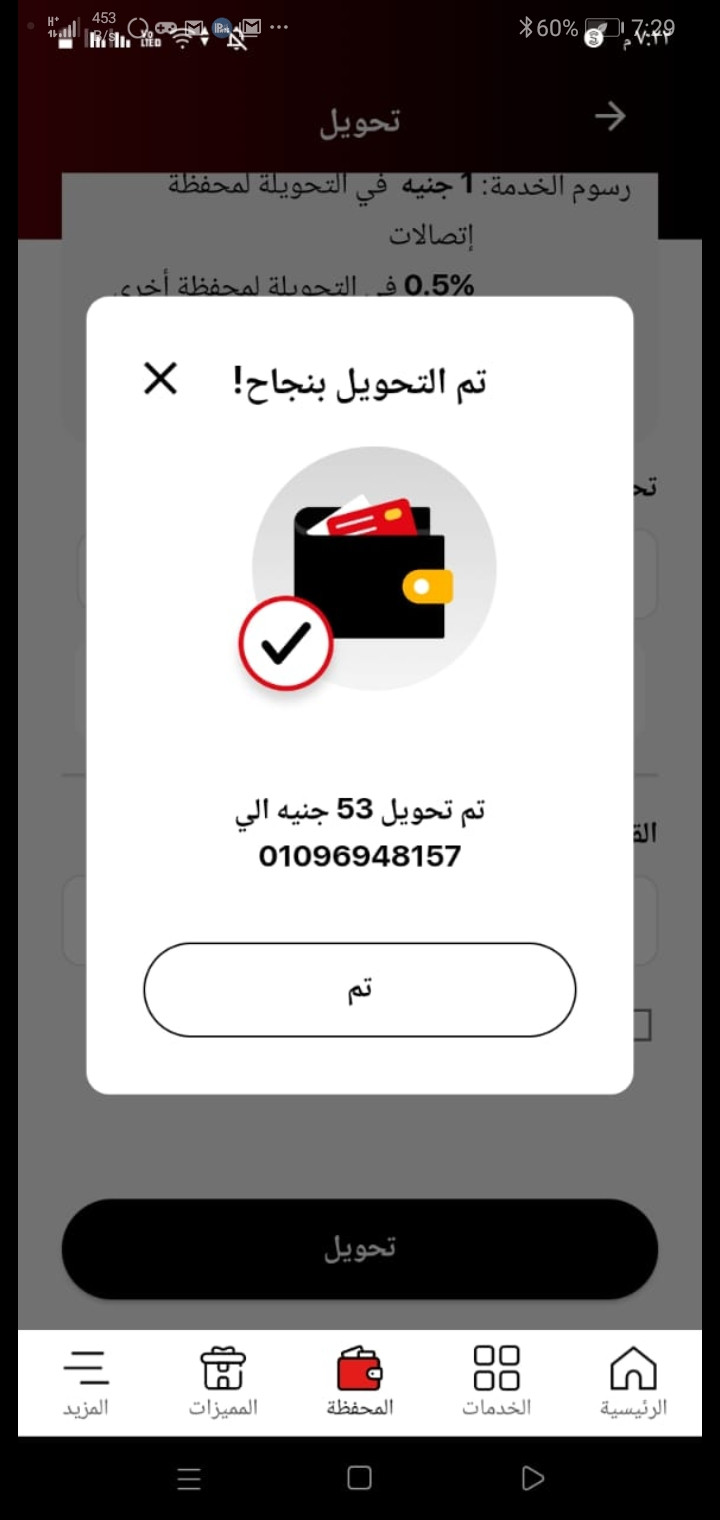Open system recent apps menu
Screen dimensions: 720x1520
pos(188,1478)
